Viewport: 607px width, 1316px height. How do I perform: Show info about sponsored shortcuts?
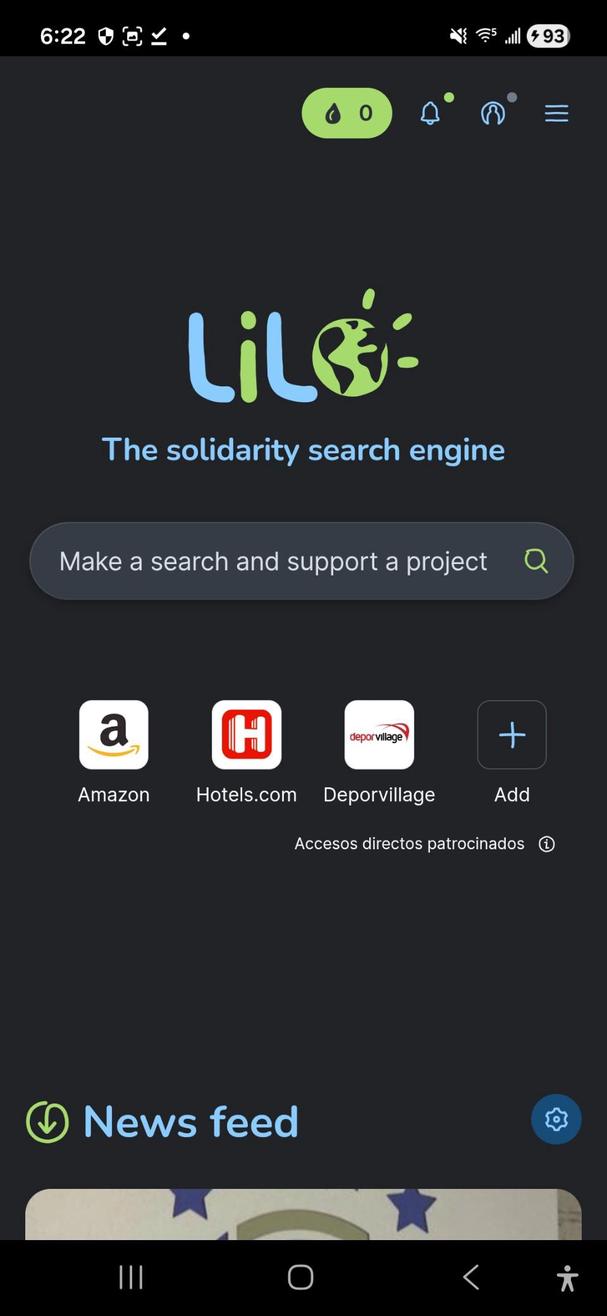click(x=547, y=844)
